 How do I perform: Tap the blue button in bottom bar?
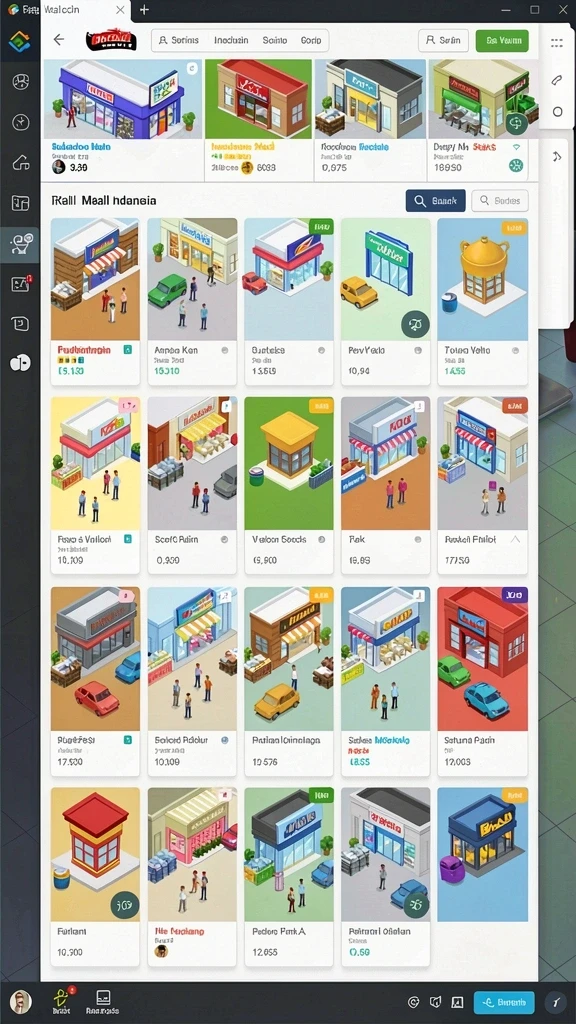[x=504, y=1002]
